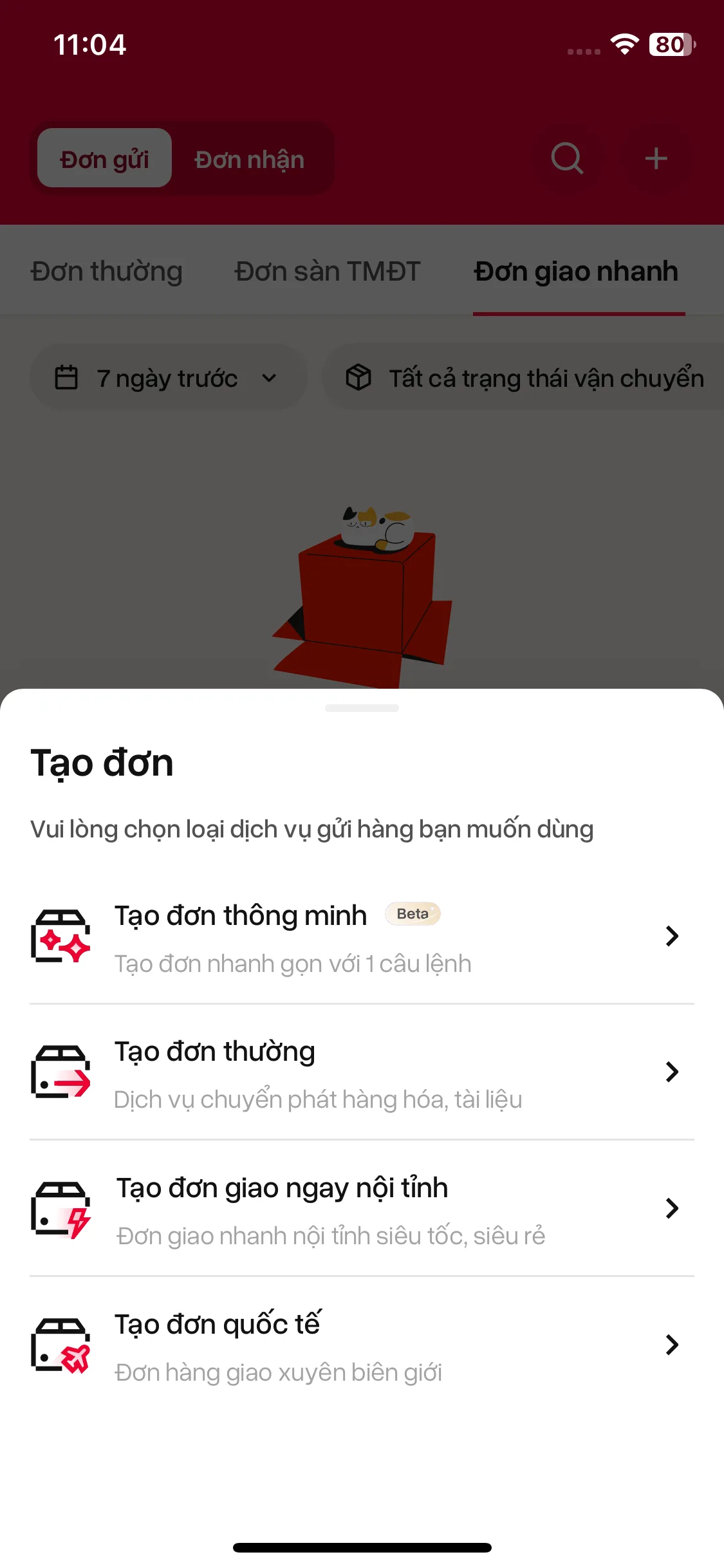This screenshot has height=1568, width=724.
Task: Click the Tạo đơn thường truck icon
Action: pos(61,1072)
